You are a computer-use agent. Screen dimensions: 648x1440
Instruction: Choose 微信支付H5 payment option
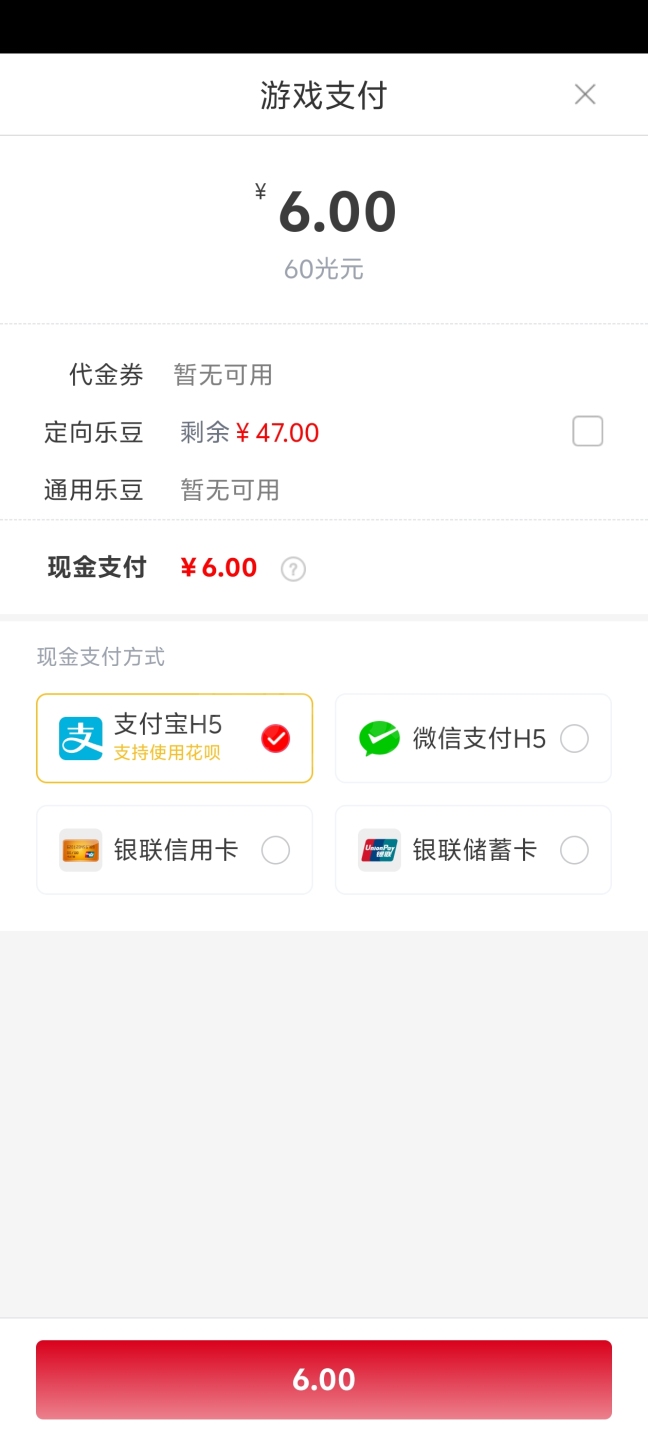coord(473,739)
